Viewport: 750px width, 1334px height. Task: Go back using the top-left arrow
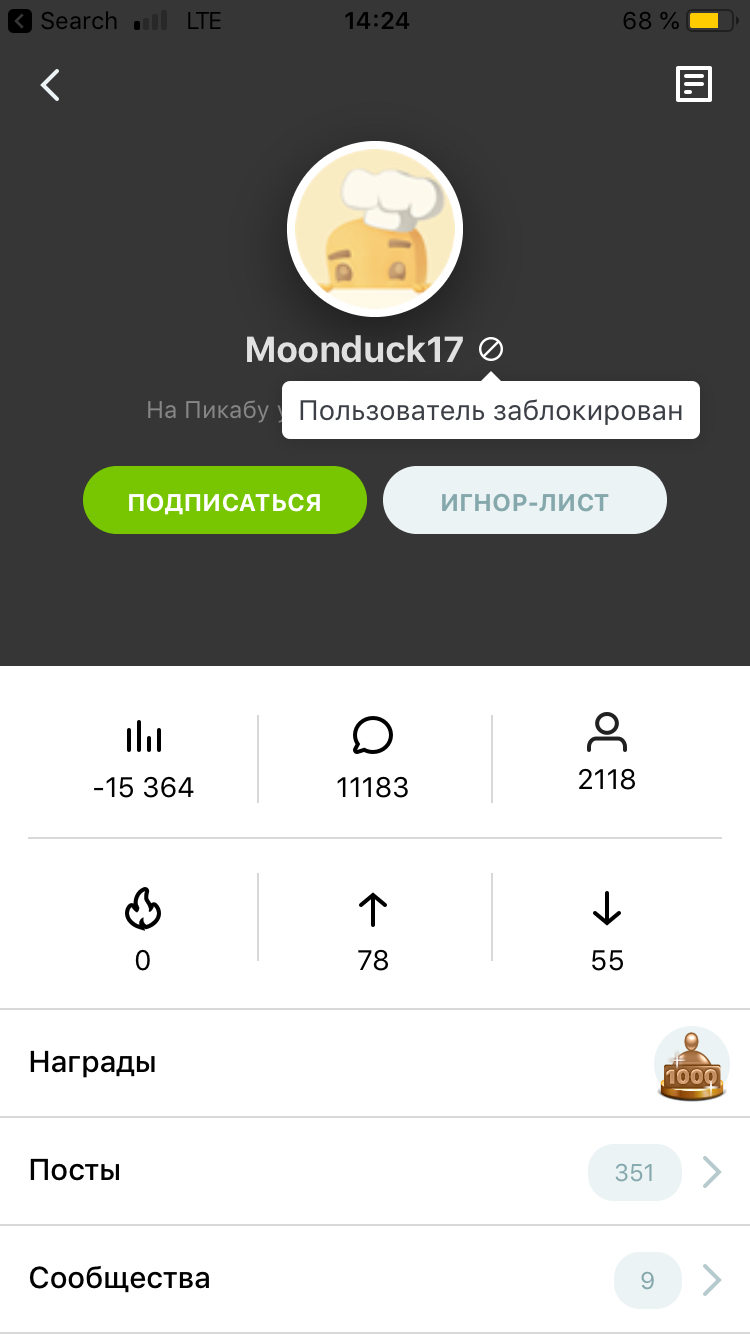[50, 85]
